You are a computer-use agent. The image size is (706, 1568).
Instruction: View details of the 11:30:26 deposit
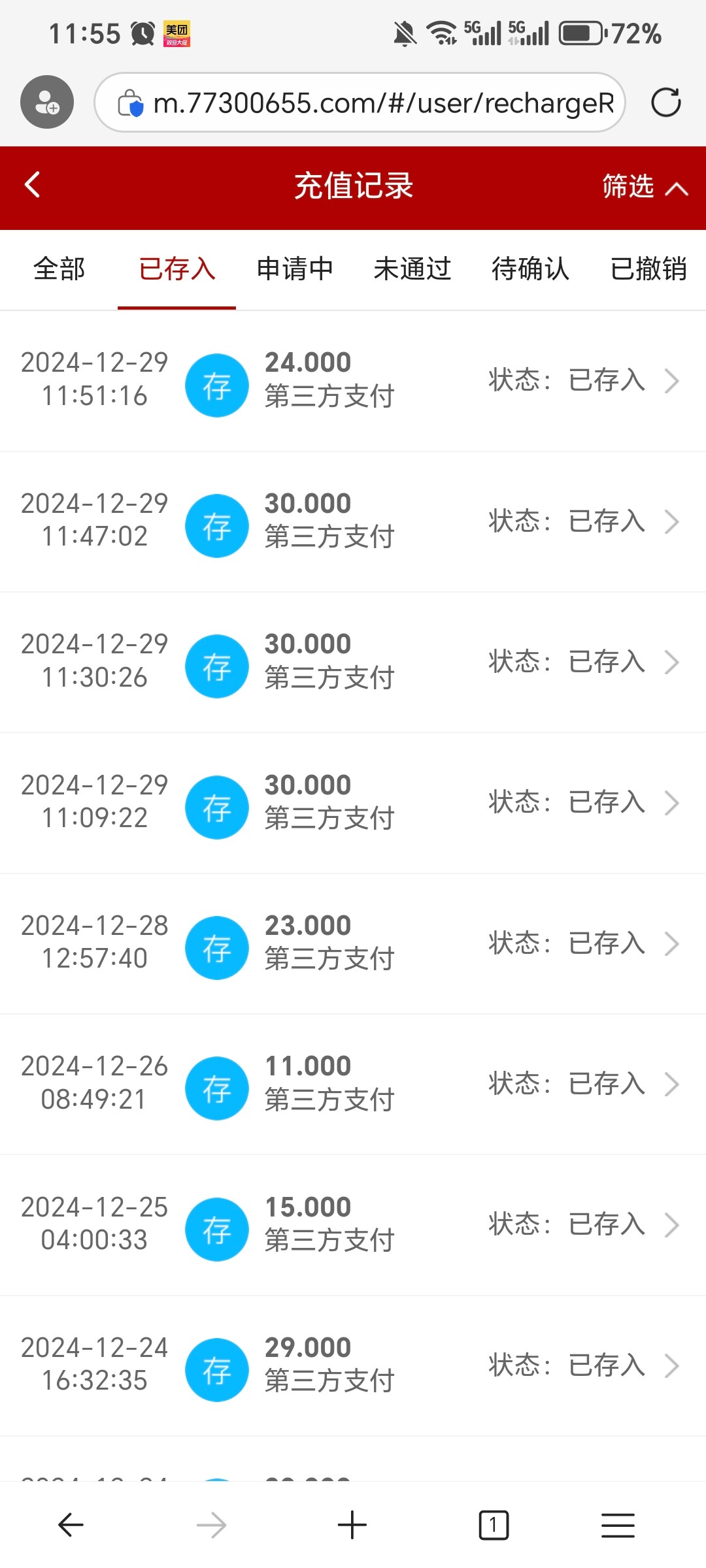tap(353, 662)
